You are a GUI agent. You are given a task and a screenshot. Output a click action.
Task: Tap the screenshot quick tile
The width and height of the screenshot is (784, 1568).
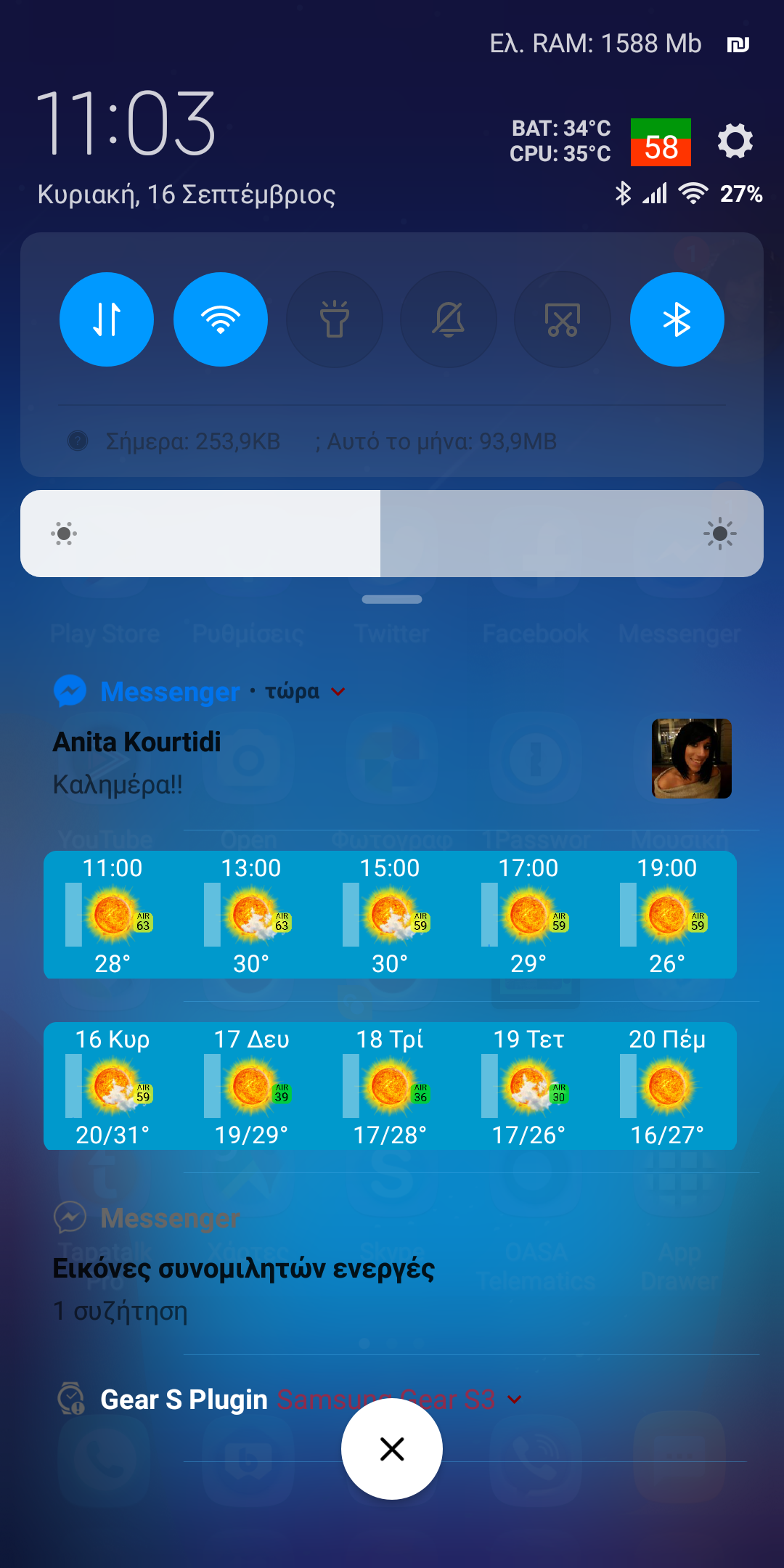pyautogui.click(x=563, y=319)
